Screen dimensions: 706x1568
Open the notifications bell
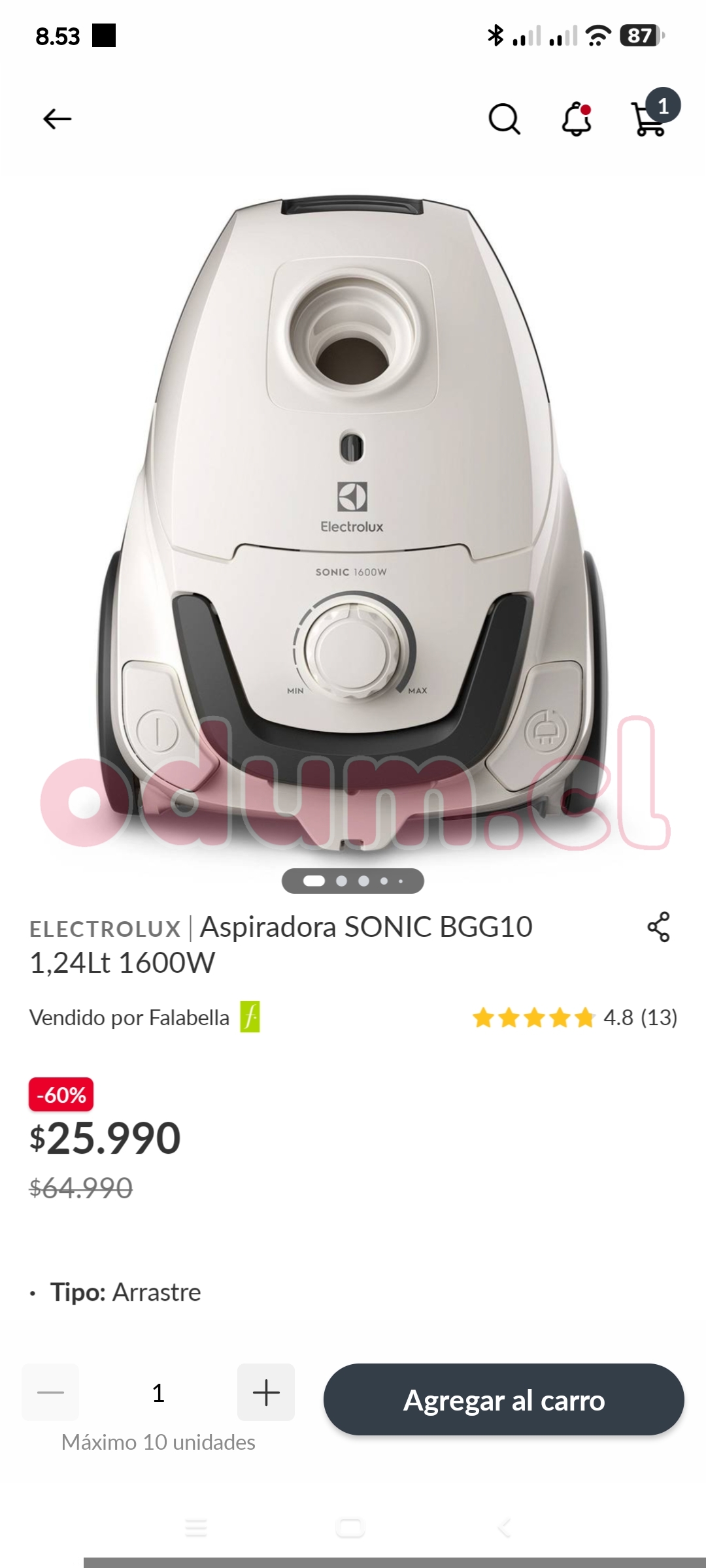click(x=577, y=119)
